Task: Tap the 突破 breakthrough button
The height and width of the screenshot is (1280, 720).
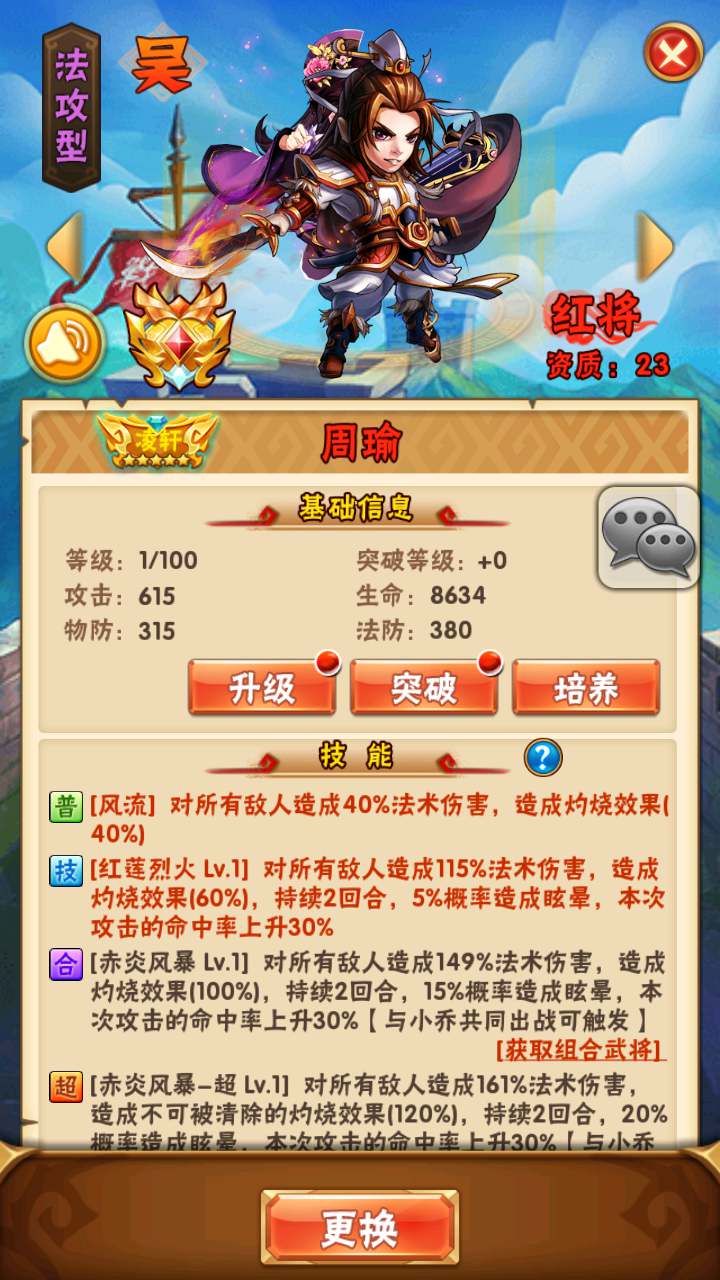Action: tap(424, 688)
